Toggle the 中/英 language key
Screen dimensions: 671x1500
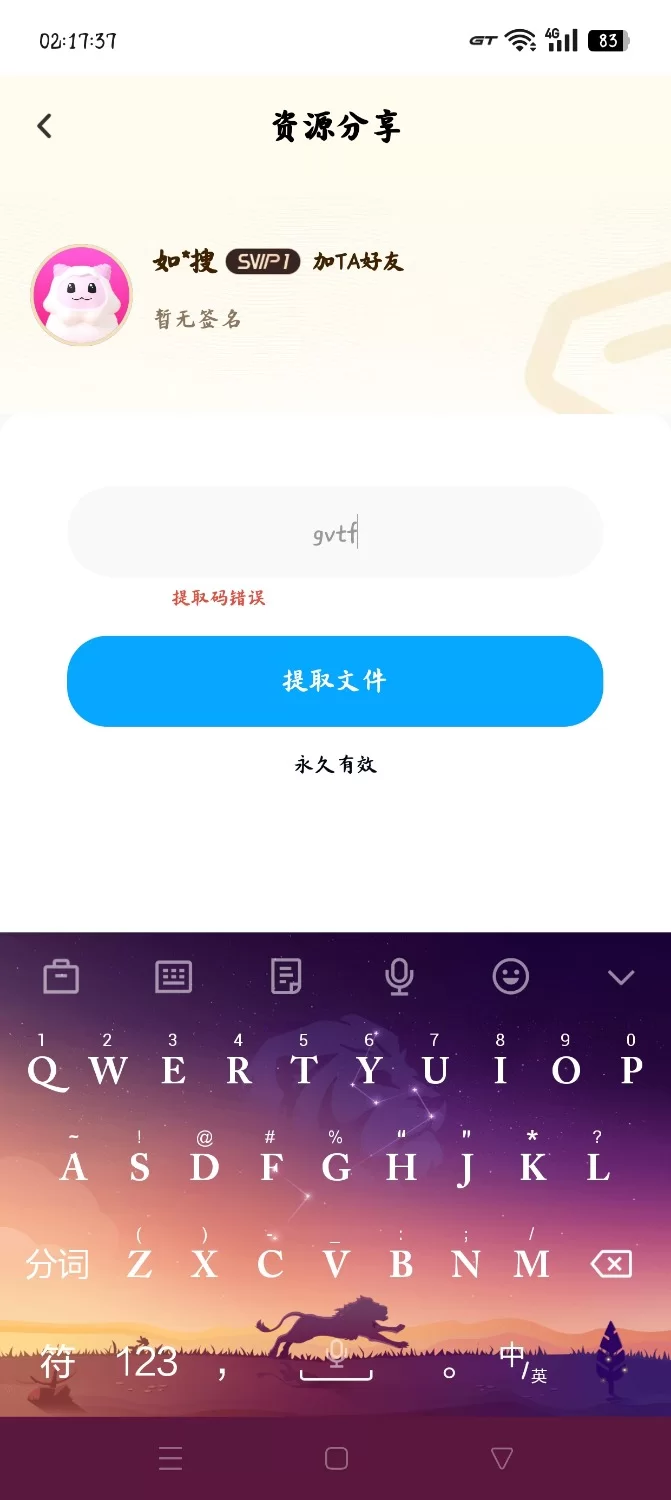[523, 1362]
